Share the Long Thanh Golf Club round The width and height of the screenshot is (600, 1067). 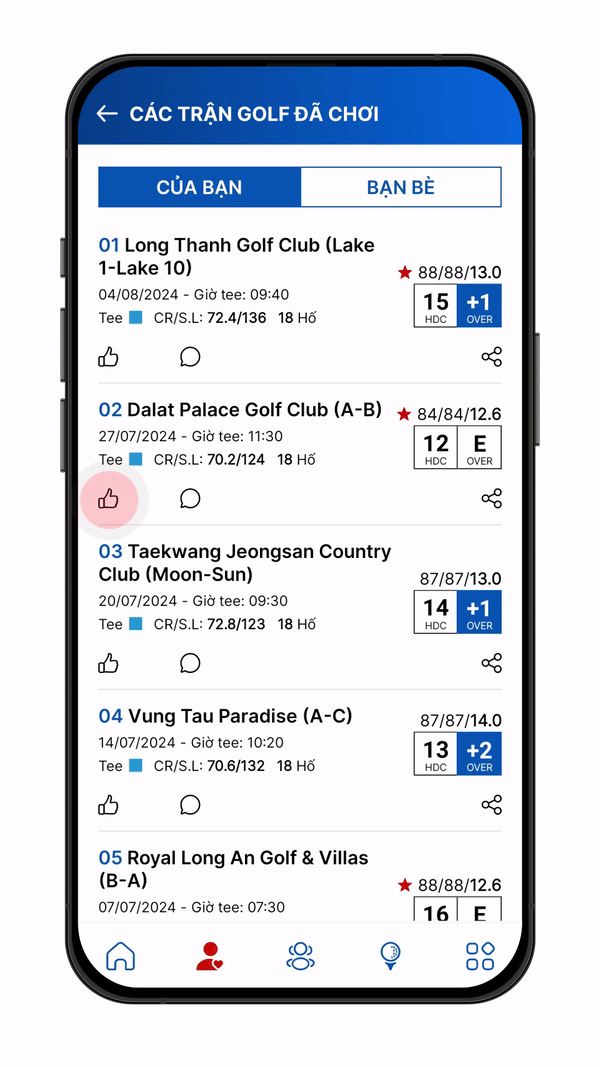491,357
